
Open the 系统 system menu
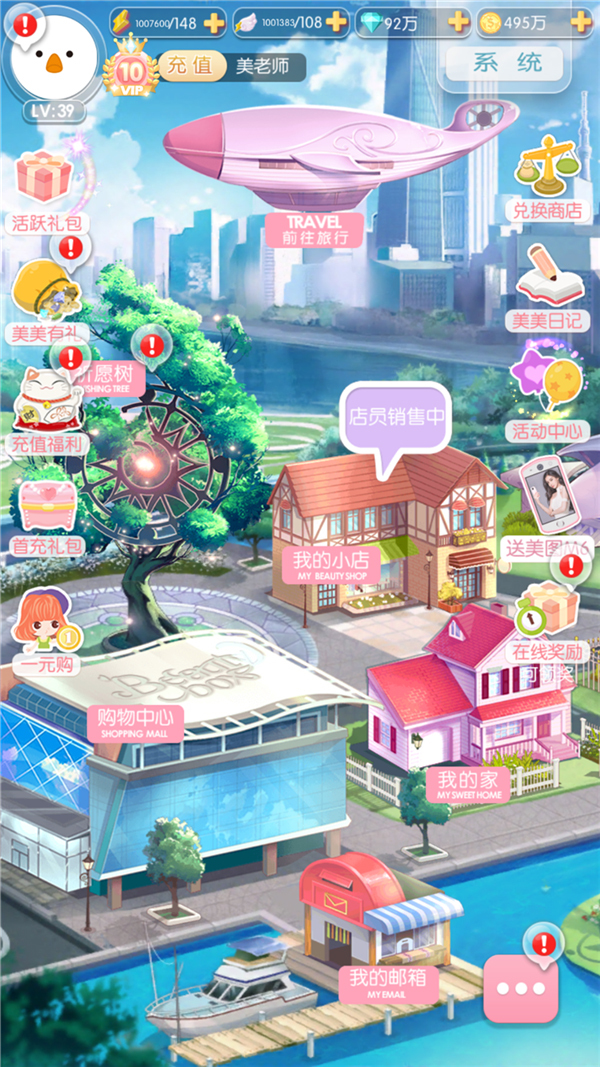506,62
